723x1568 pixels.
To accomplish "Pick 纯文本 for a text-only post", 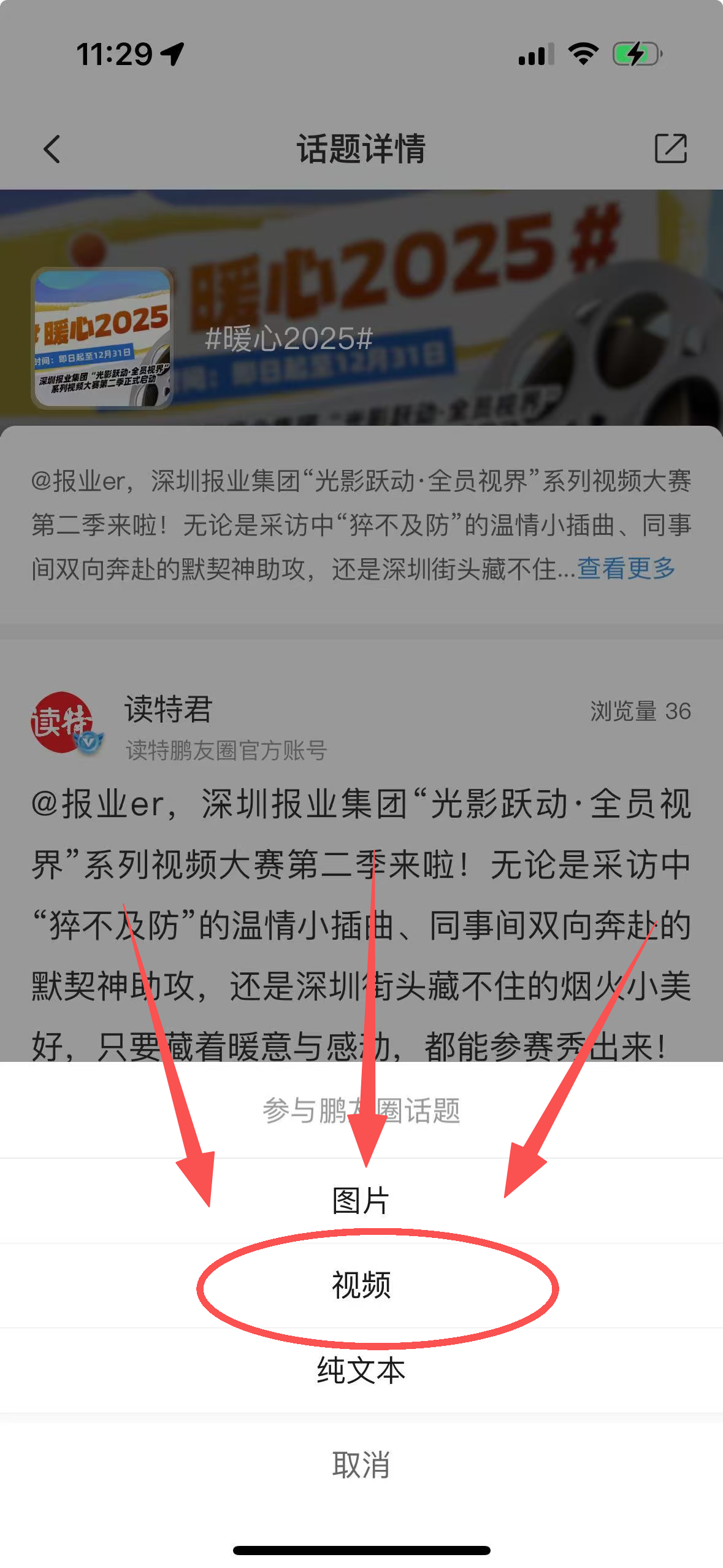I will point(361,1370).
